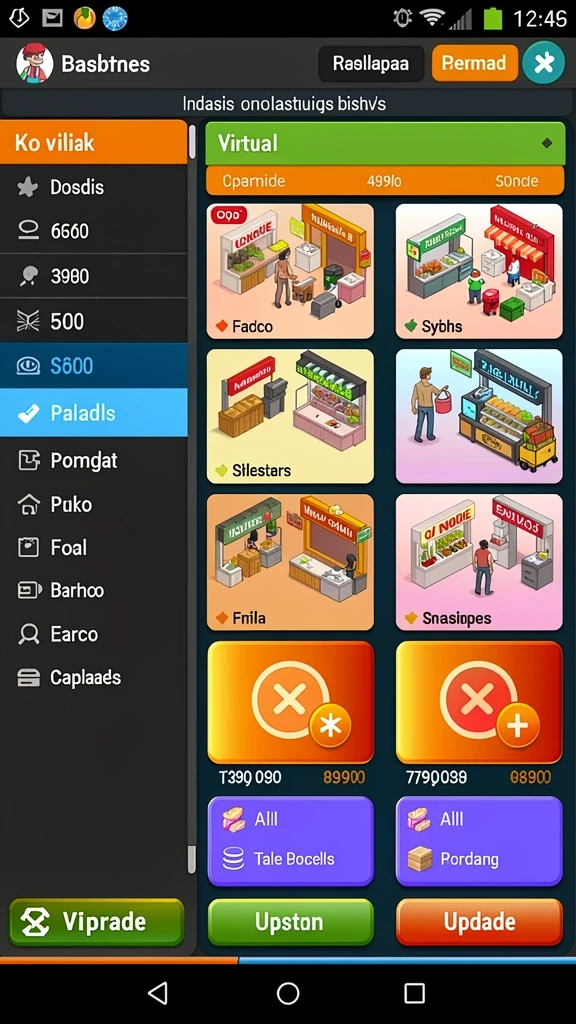Image resolution: width=576 pixels, height=1024 pixels.
Task: Close the screen with the teal X button
Action: pos(543,63)
